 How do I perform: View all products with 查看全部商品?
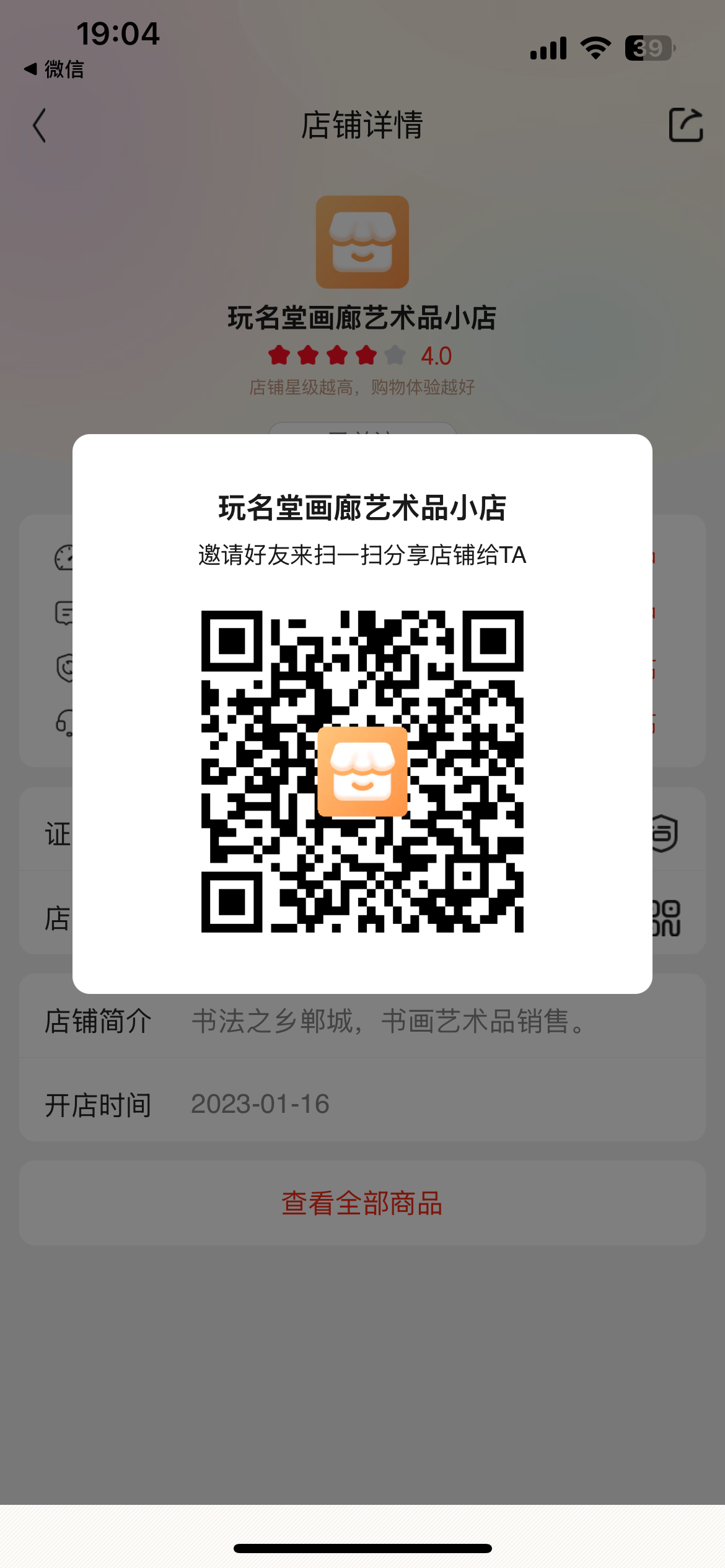362,1203
